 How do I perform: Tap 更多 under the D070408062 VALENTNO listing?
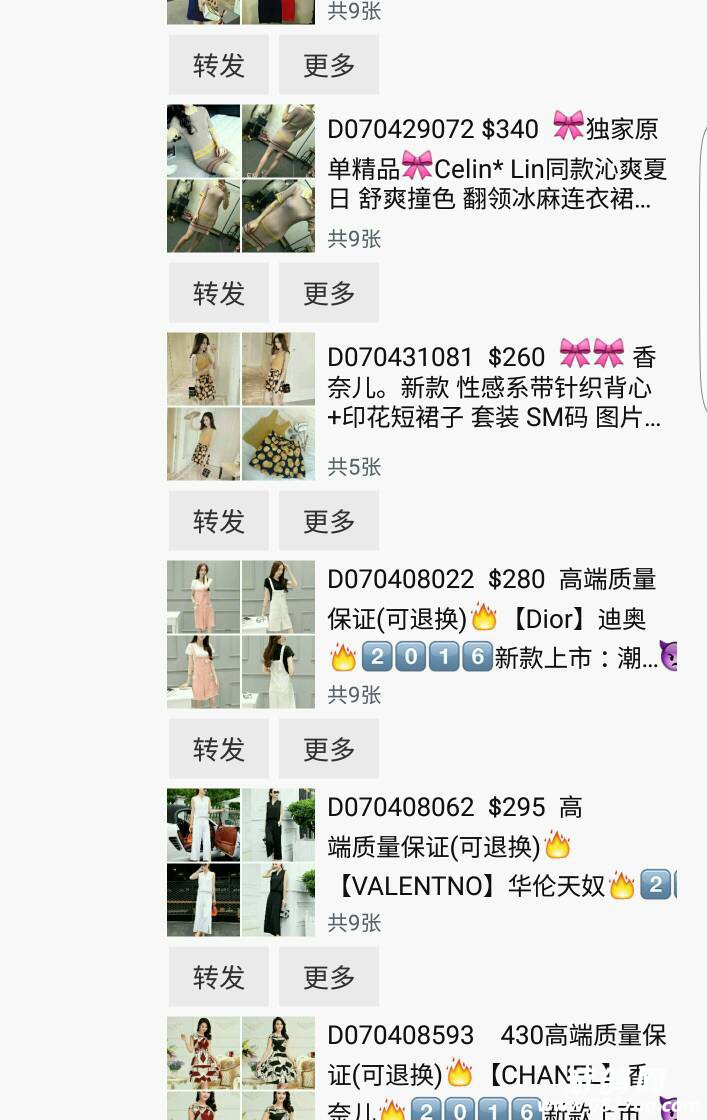(x=329, y=977)
